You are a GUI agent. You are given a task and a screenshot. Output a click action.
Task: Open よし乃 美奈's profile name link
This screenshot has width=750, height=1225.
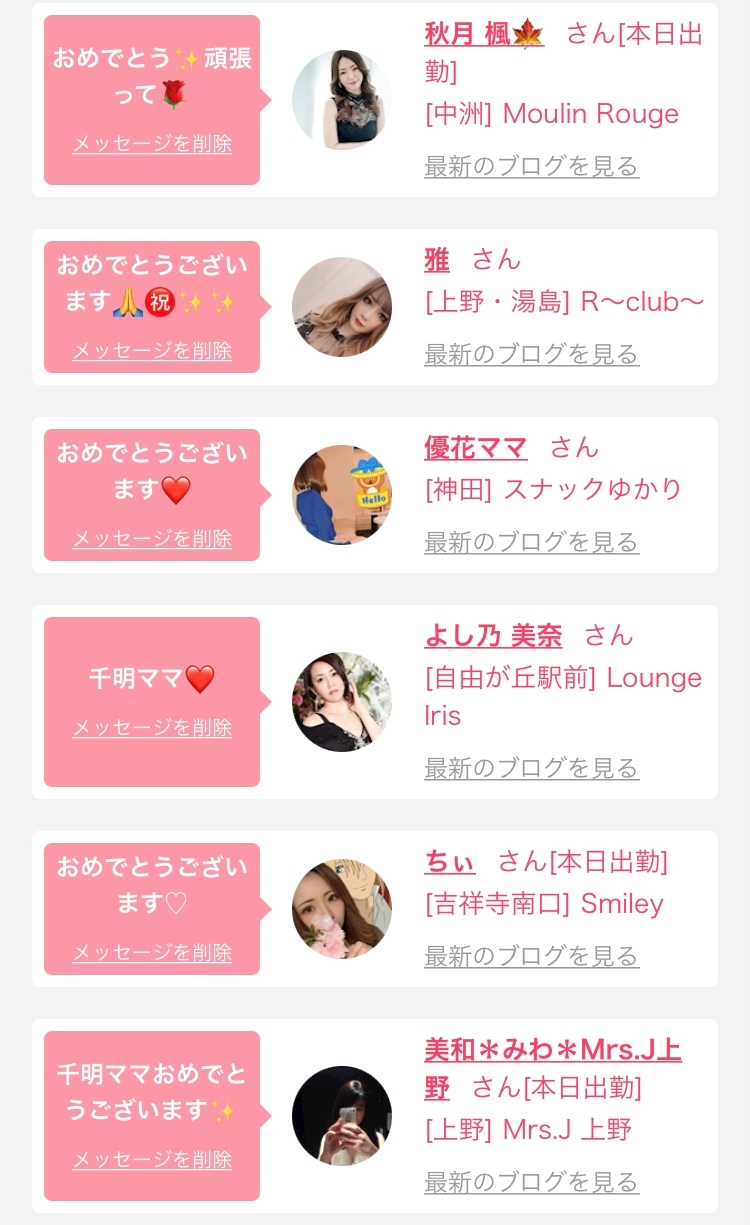pyautogui.click(x=493, y=636)
